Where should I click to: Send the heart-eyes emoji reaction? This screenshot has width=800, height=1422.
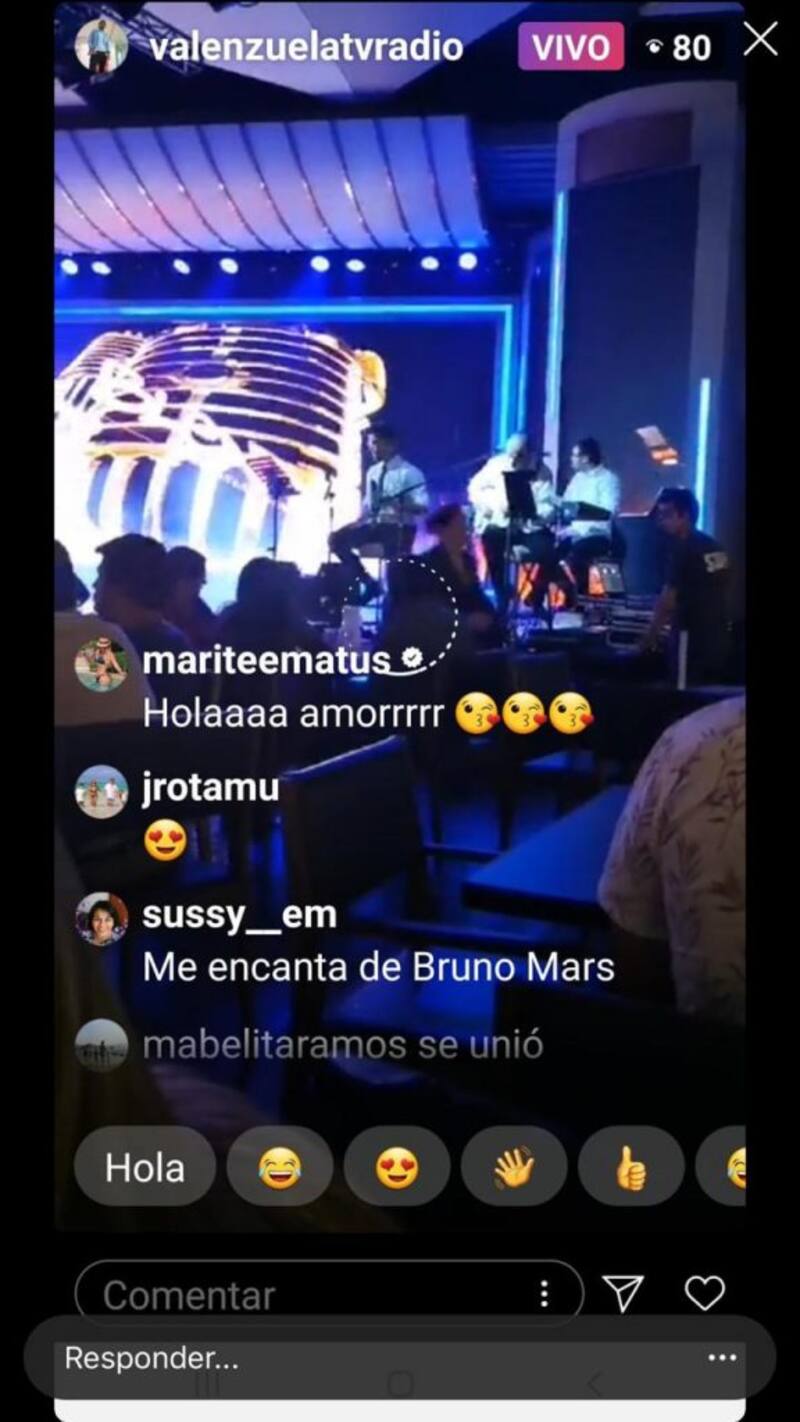(397, 1167)
